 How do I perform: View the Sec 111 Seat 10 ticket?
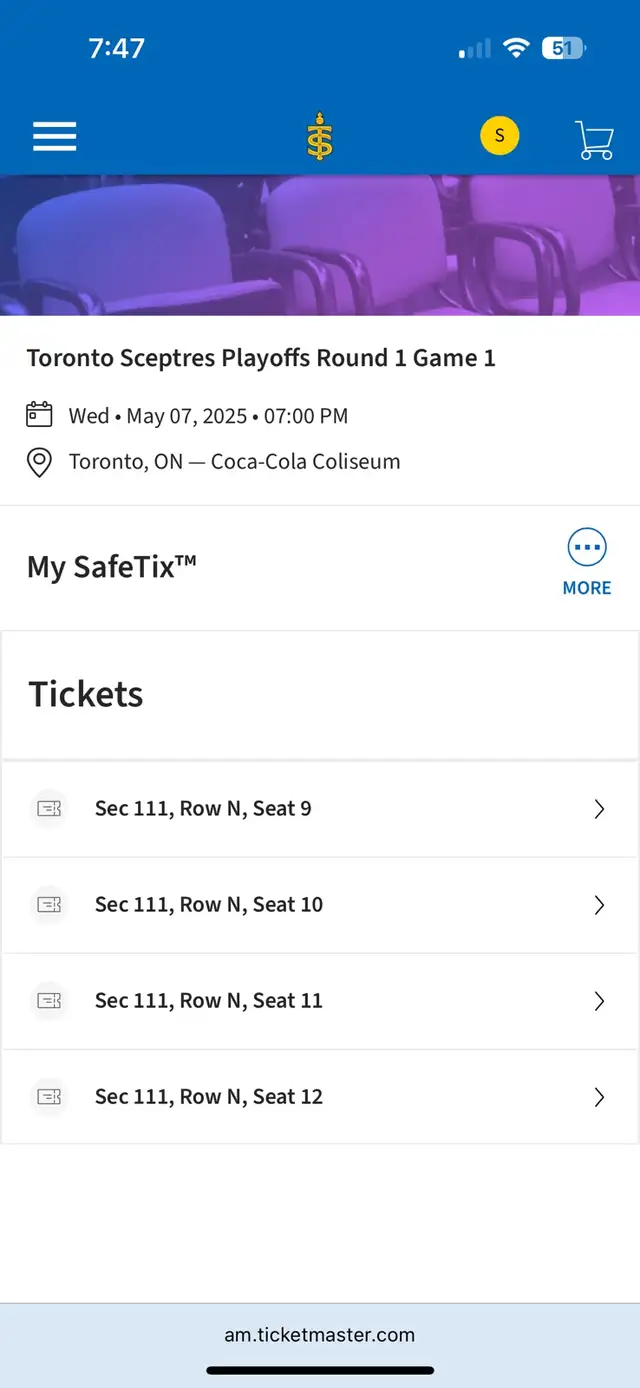(320, 905)
